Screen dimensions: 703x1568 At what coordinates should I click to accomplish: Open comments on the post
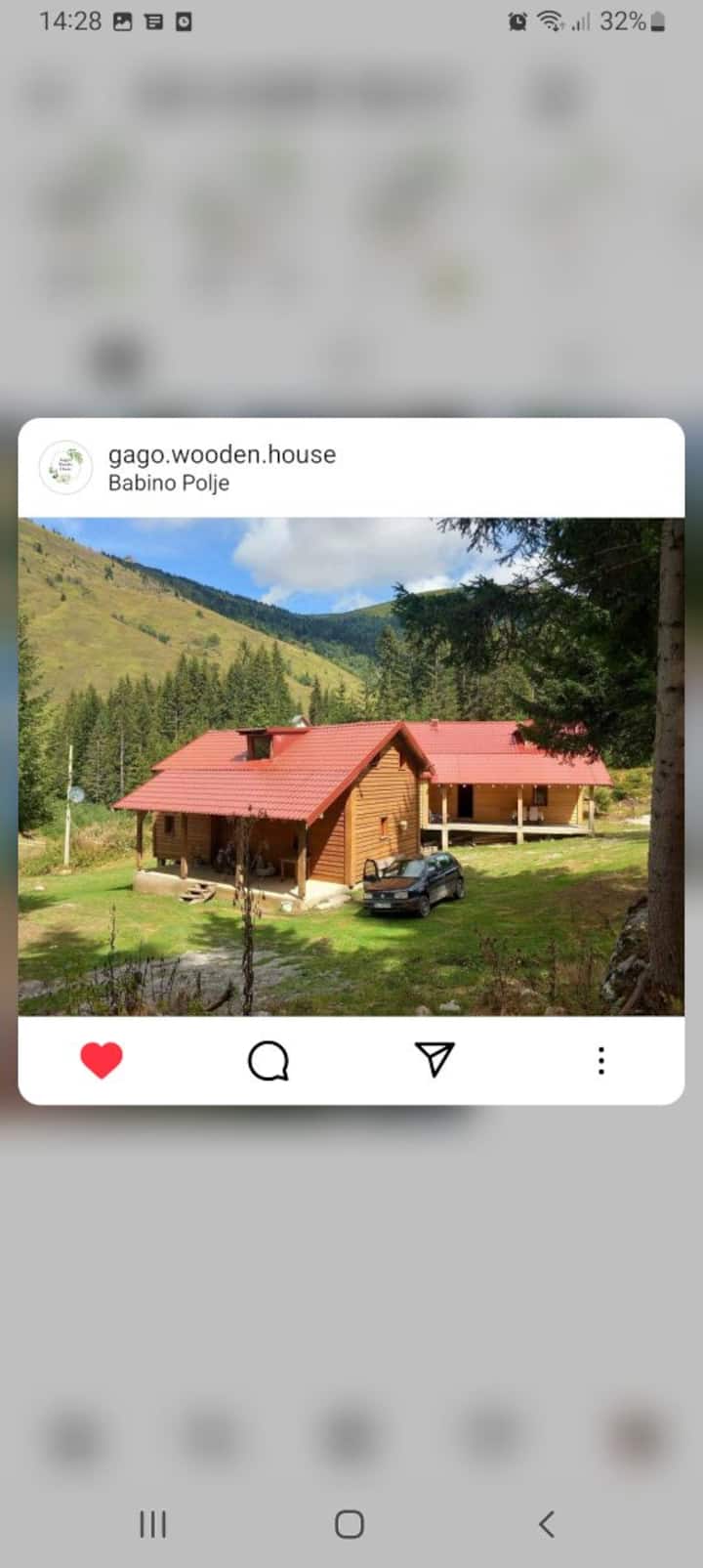tap(268, 1061)
